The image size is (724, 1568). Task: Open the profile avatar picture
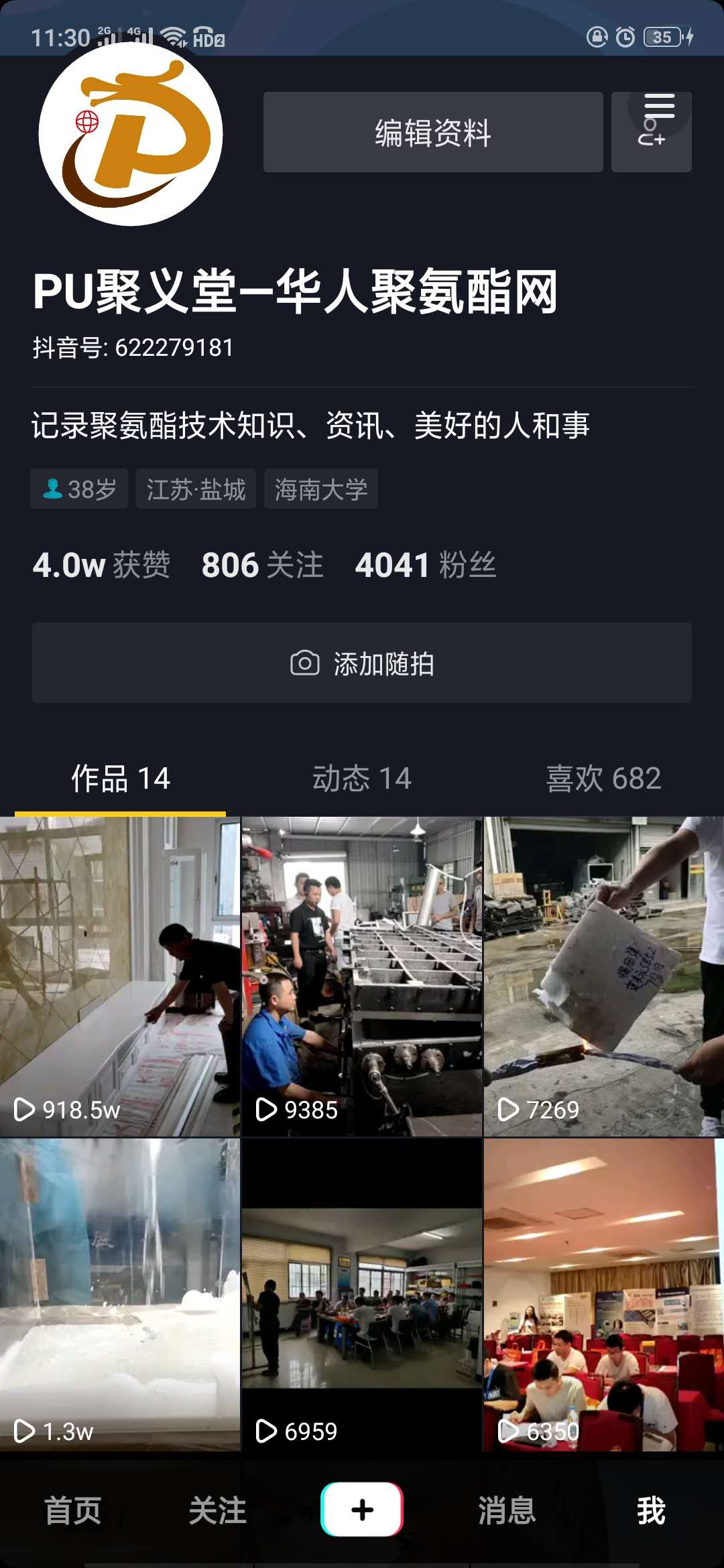pyautogui.click(x=131, y=134)
